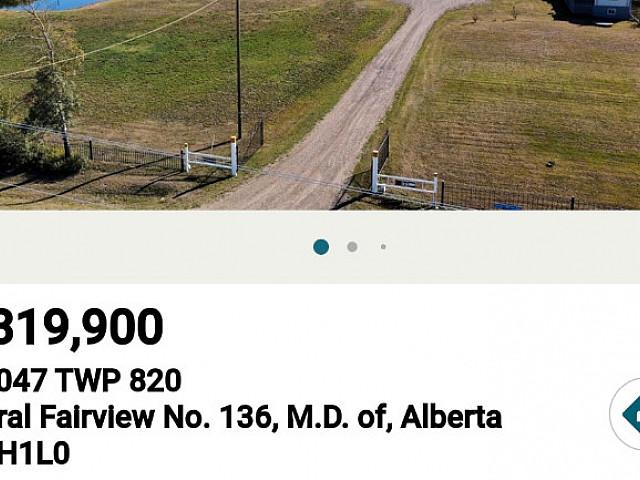
Task: Jump to the second photo indicator dot
Action: coord(352,247)
